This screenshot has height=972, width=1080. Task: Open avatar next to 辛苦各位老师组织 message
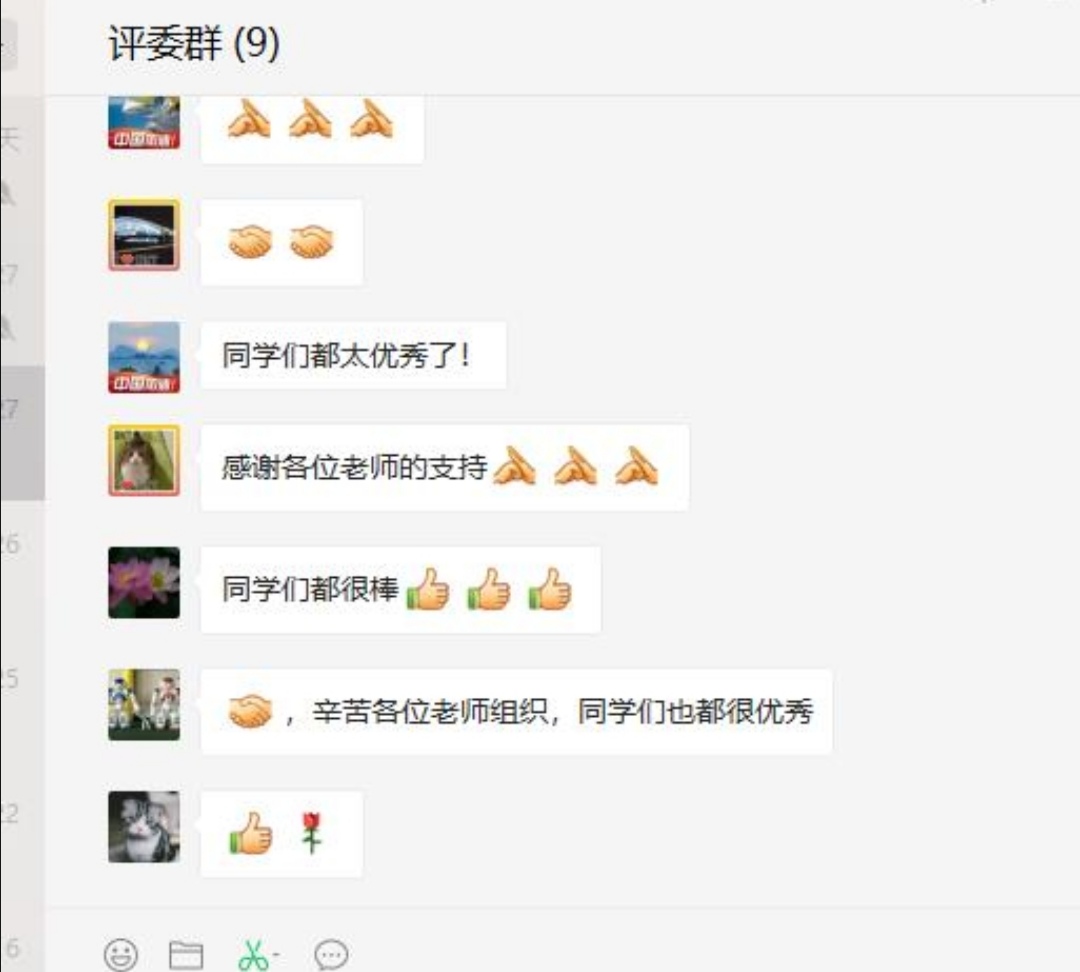(144, 704)
